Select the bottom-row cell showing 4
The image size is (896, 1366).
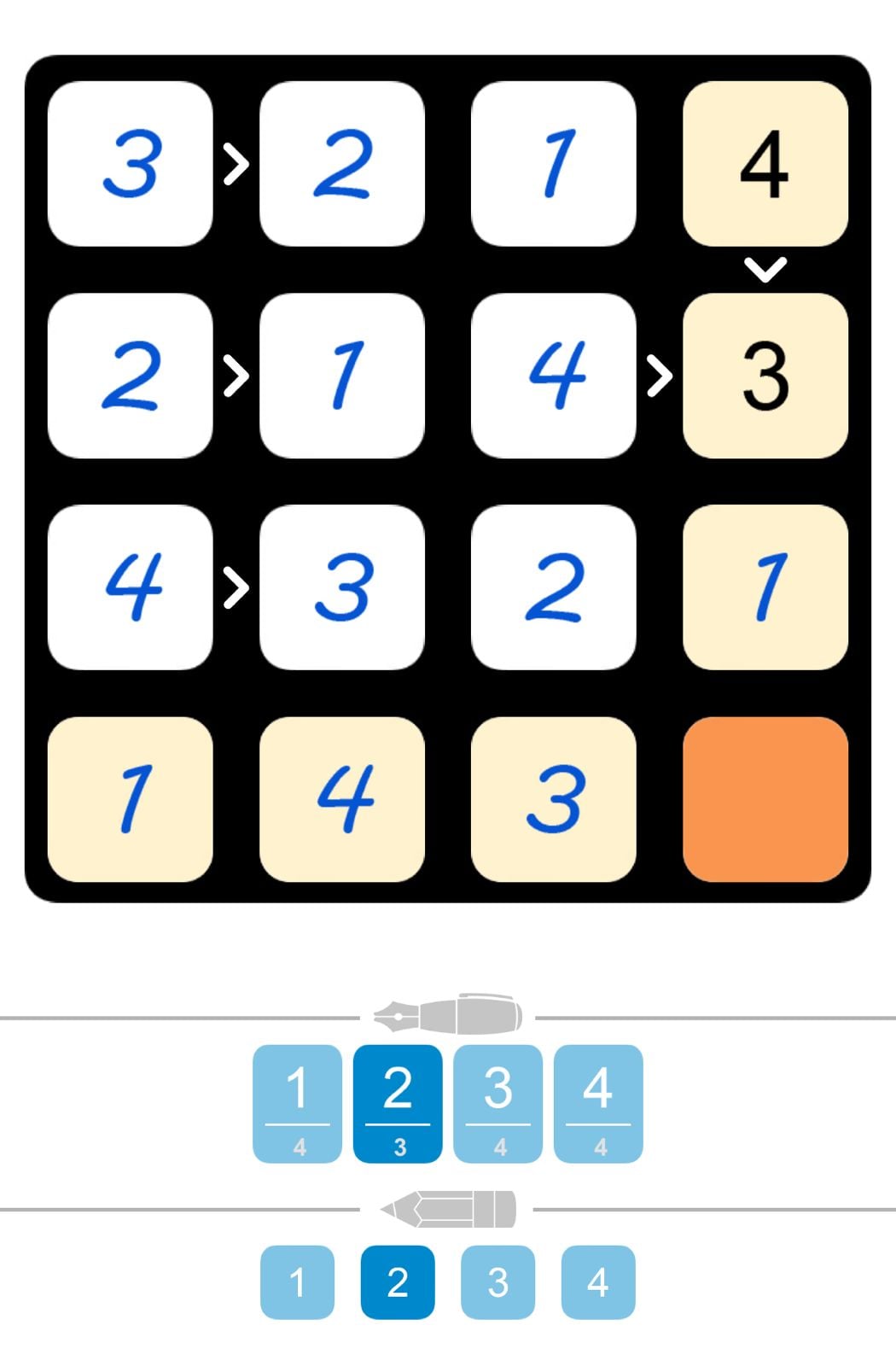click(341, 799)
